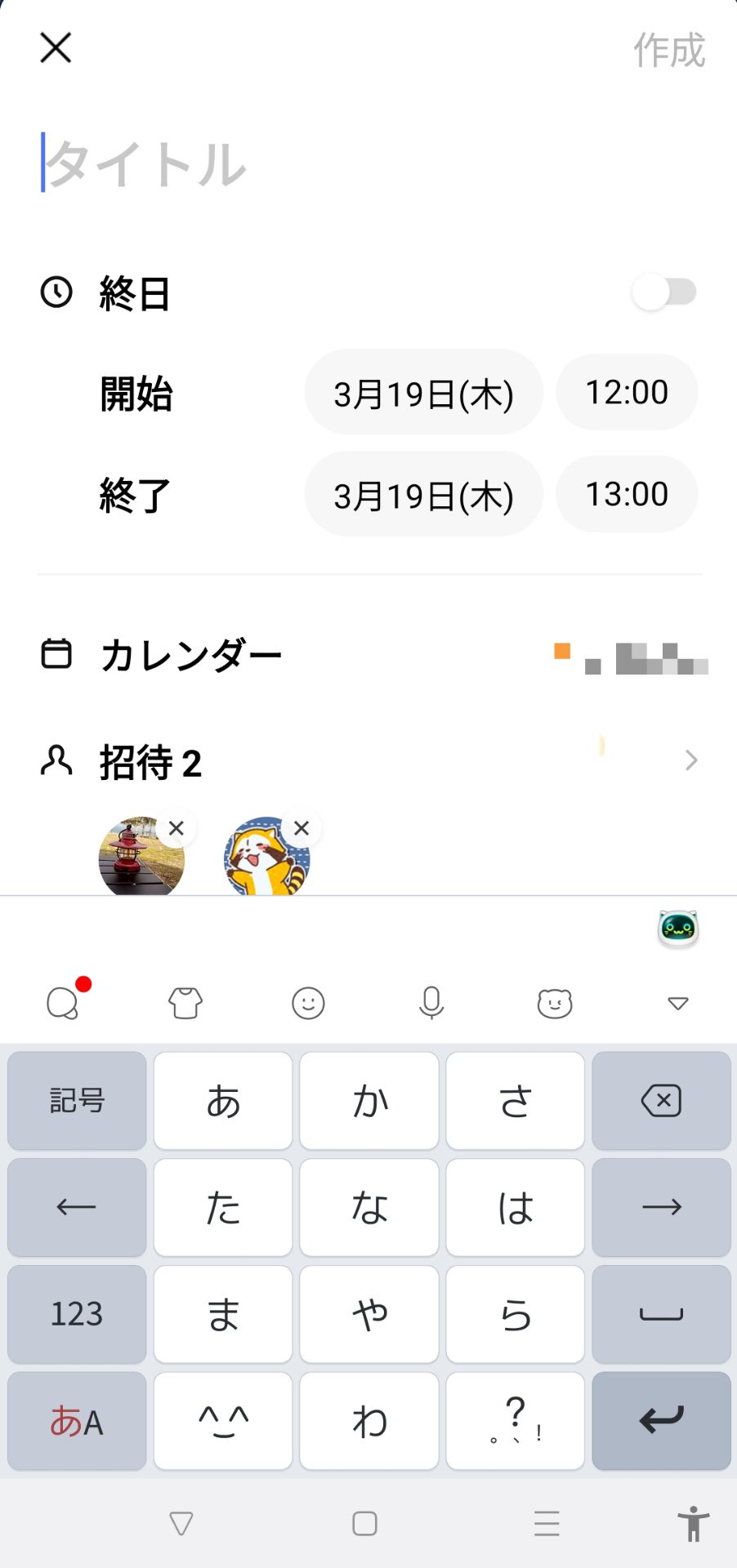This screenshot has height=1568, width=737.
Task: Hide the keyboard with the down triangle
Action: tap(677, 1003)
